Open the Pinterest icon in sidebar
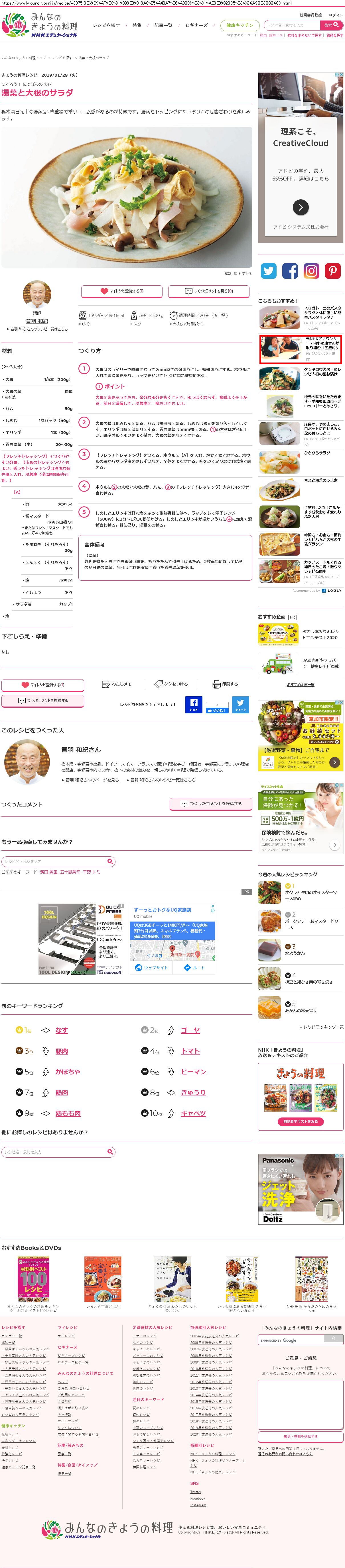The height and width of the screenshot is (1568, 345). point(333,271)
